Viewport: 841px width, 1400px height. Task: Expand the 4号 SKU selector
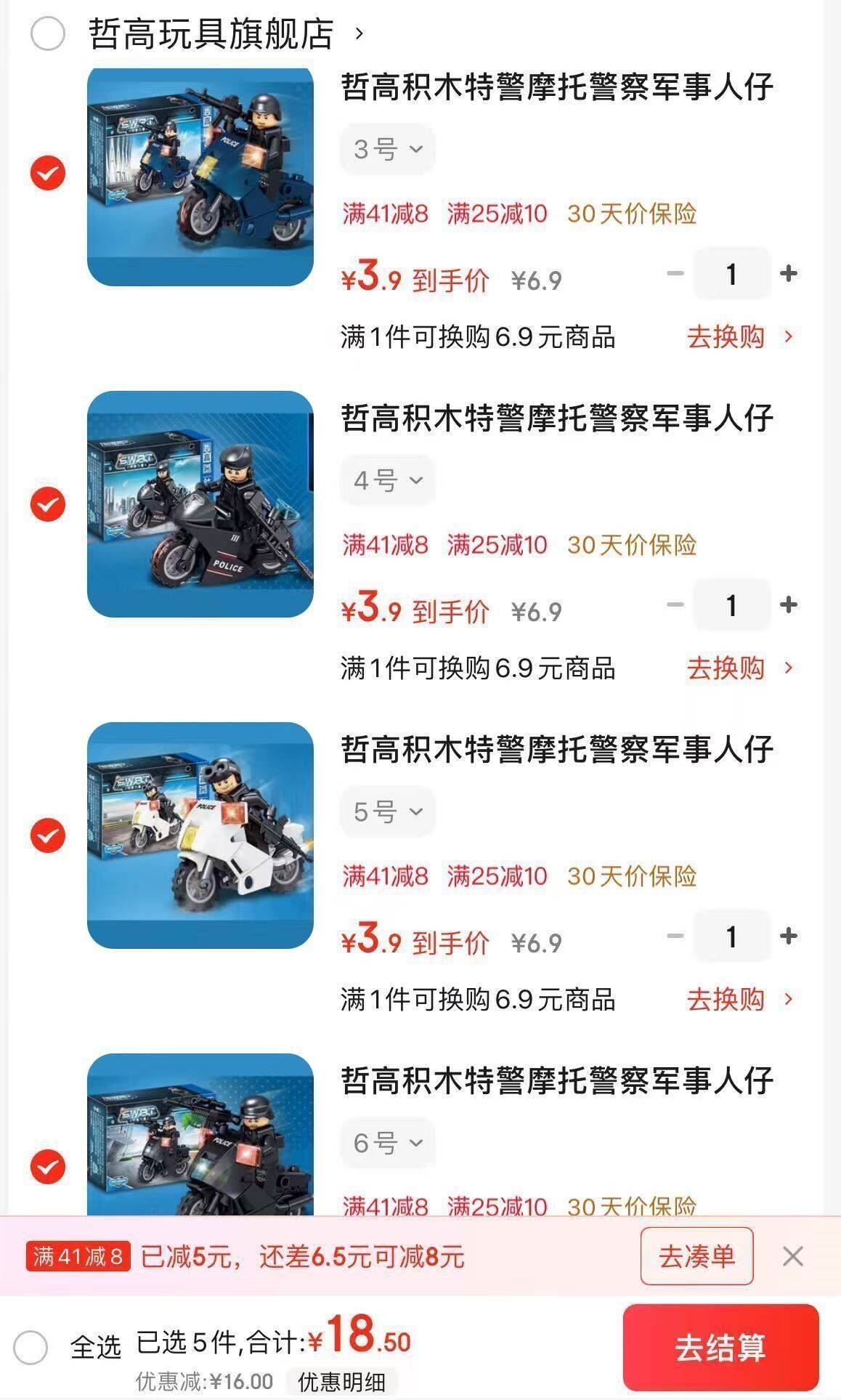pyautogui.click(x=386, y=480)
